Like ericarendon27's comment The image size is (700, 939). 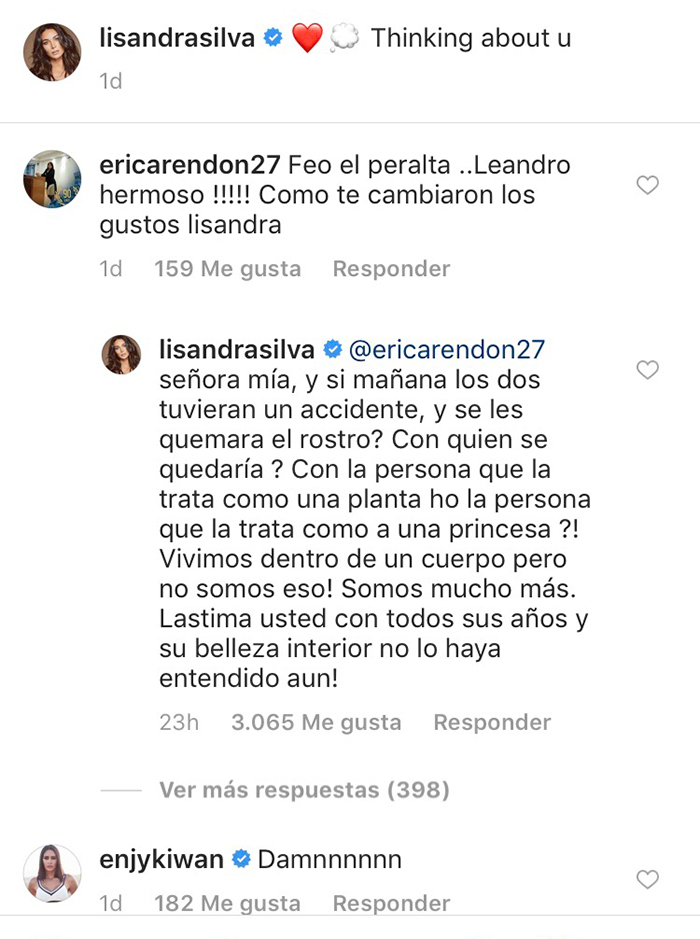tap(648, 185)
